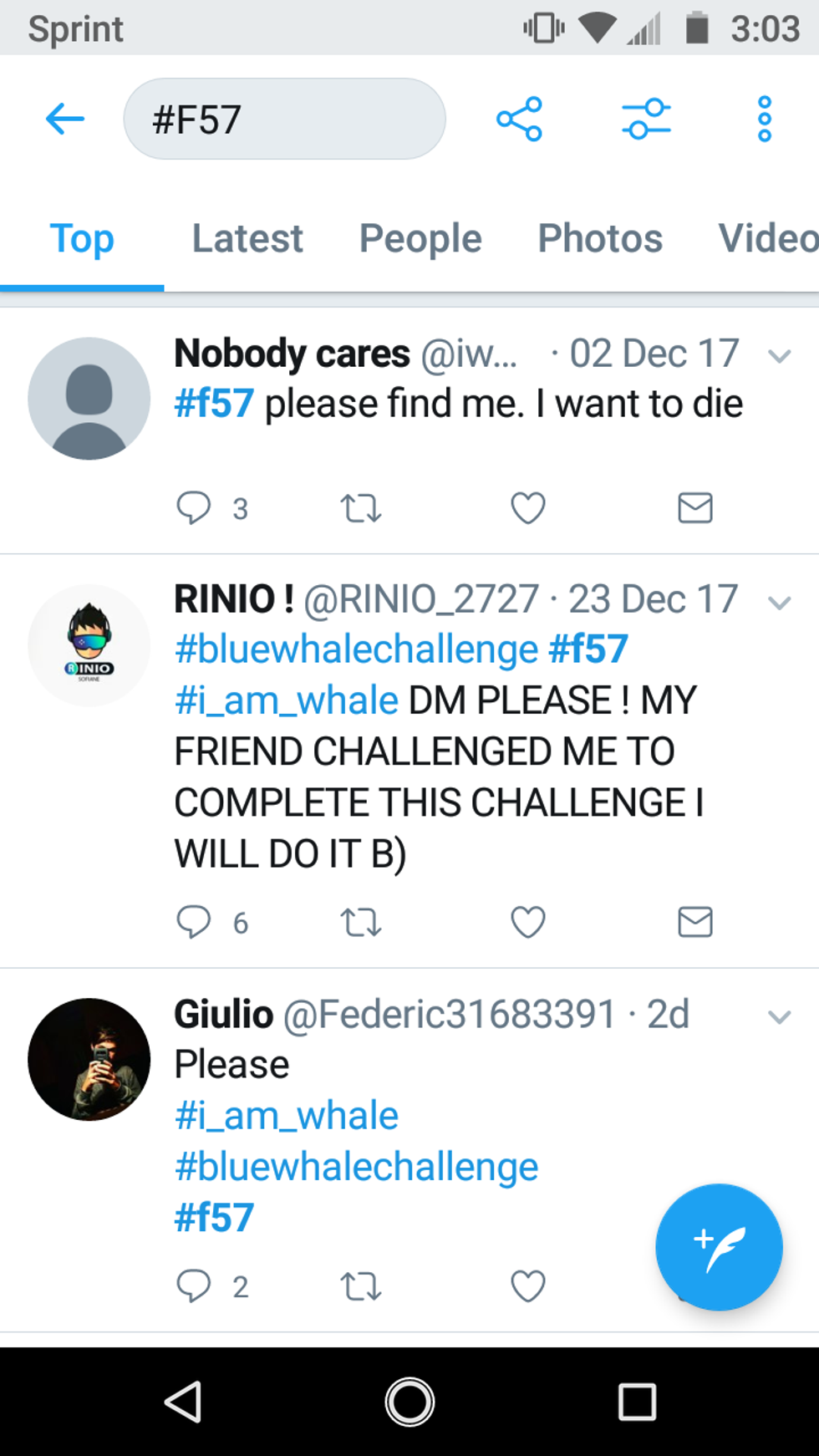819x1456 pixels.
Task: Open the search filter settings
Action: [x=646, y=119]
